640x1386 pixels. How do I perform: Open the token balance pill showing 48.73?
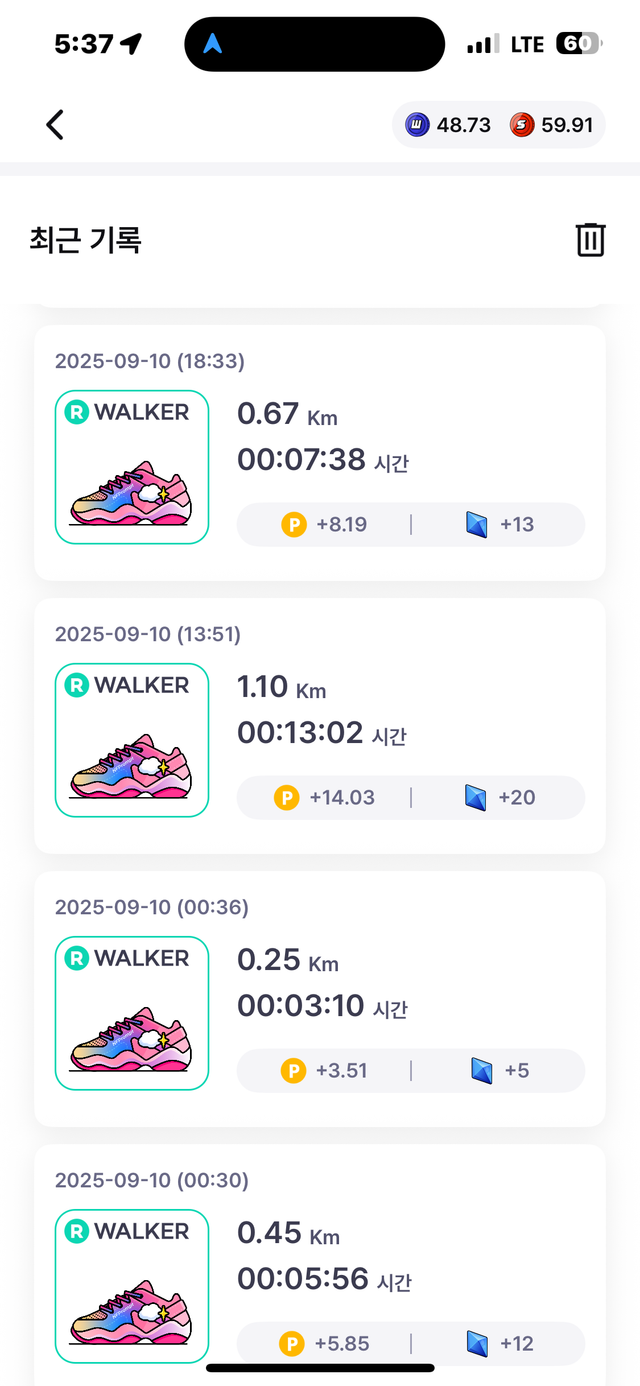[449, 125]
